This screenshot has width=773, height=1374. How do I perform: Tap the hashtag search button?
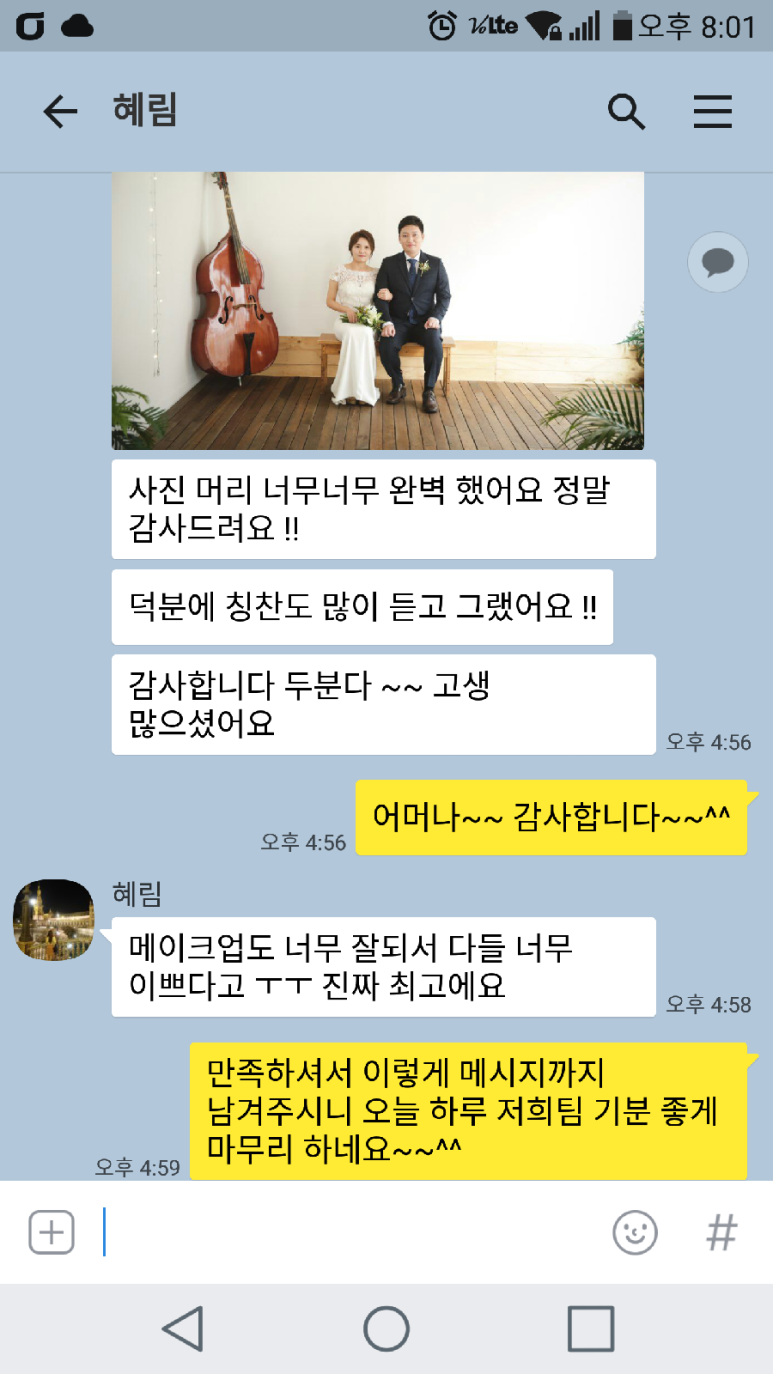(722, 1232)
